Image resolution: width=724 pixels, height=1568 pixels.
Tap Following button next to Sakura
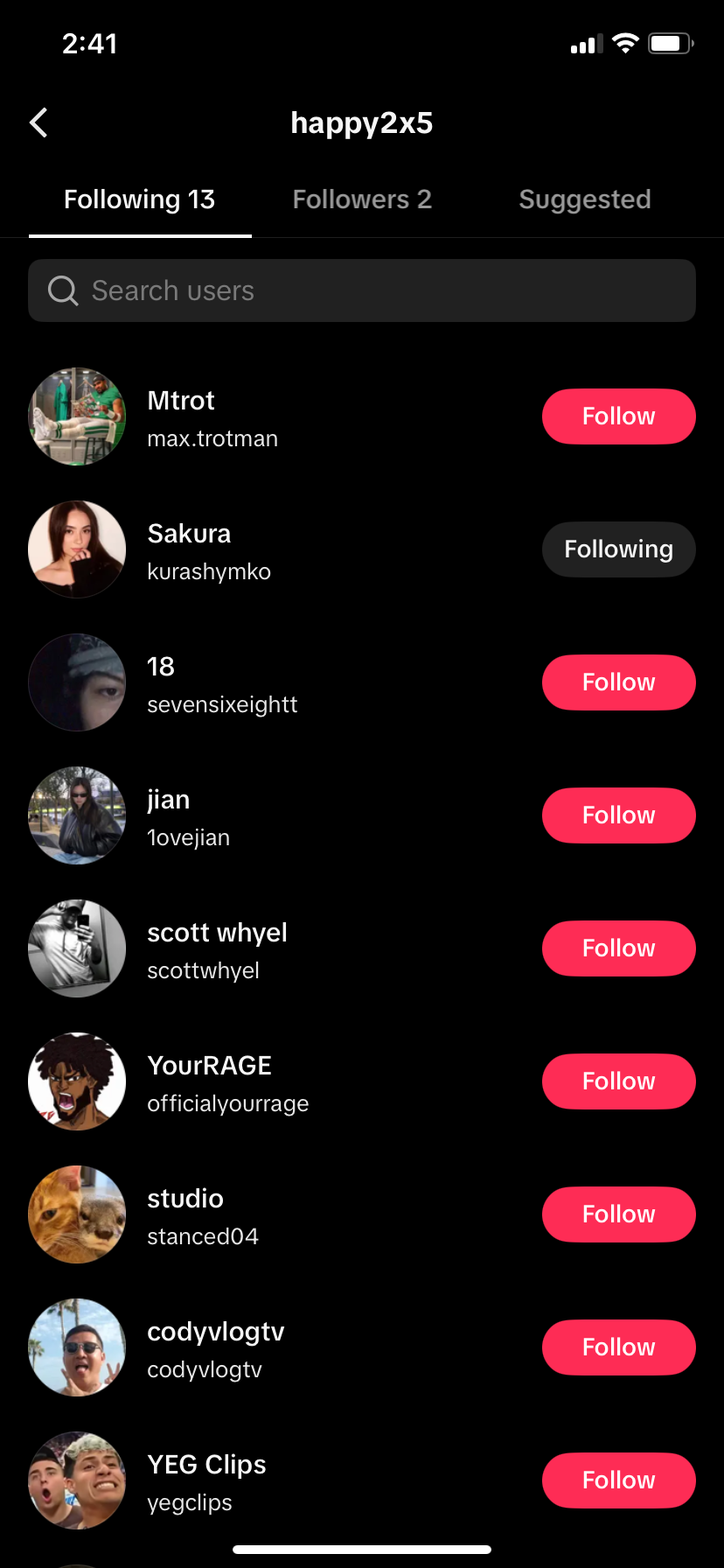[619, 549]
